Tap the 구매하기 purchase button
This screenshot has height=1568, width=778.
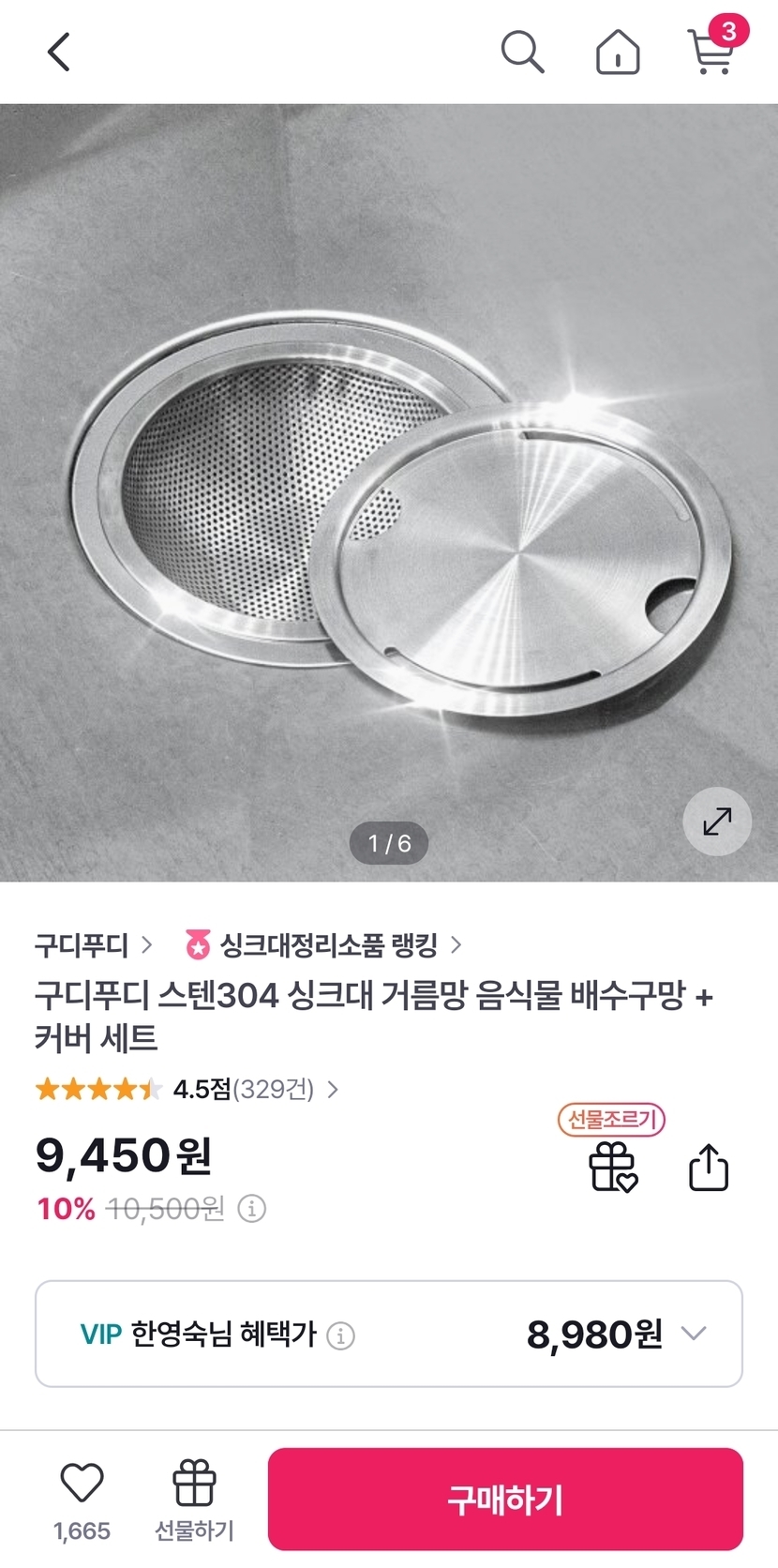click(x=505, y=1499)
